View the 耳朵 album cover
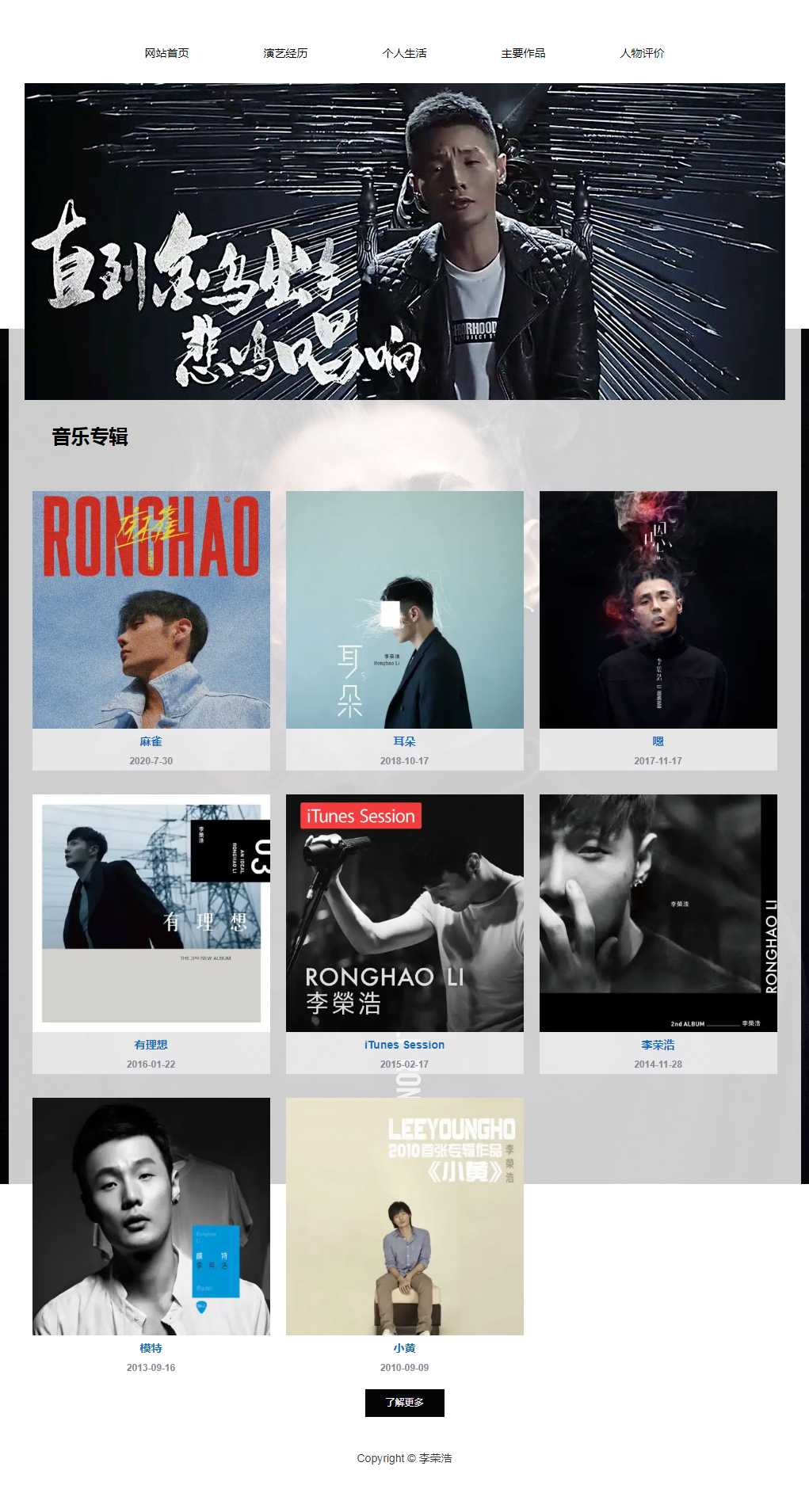The width and height of the screenshot is (809, 1512). (404, 610)
